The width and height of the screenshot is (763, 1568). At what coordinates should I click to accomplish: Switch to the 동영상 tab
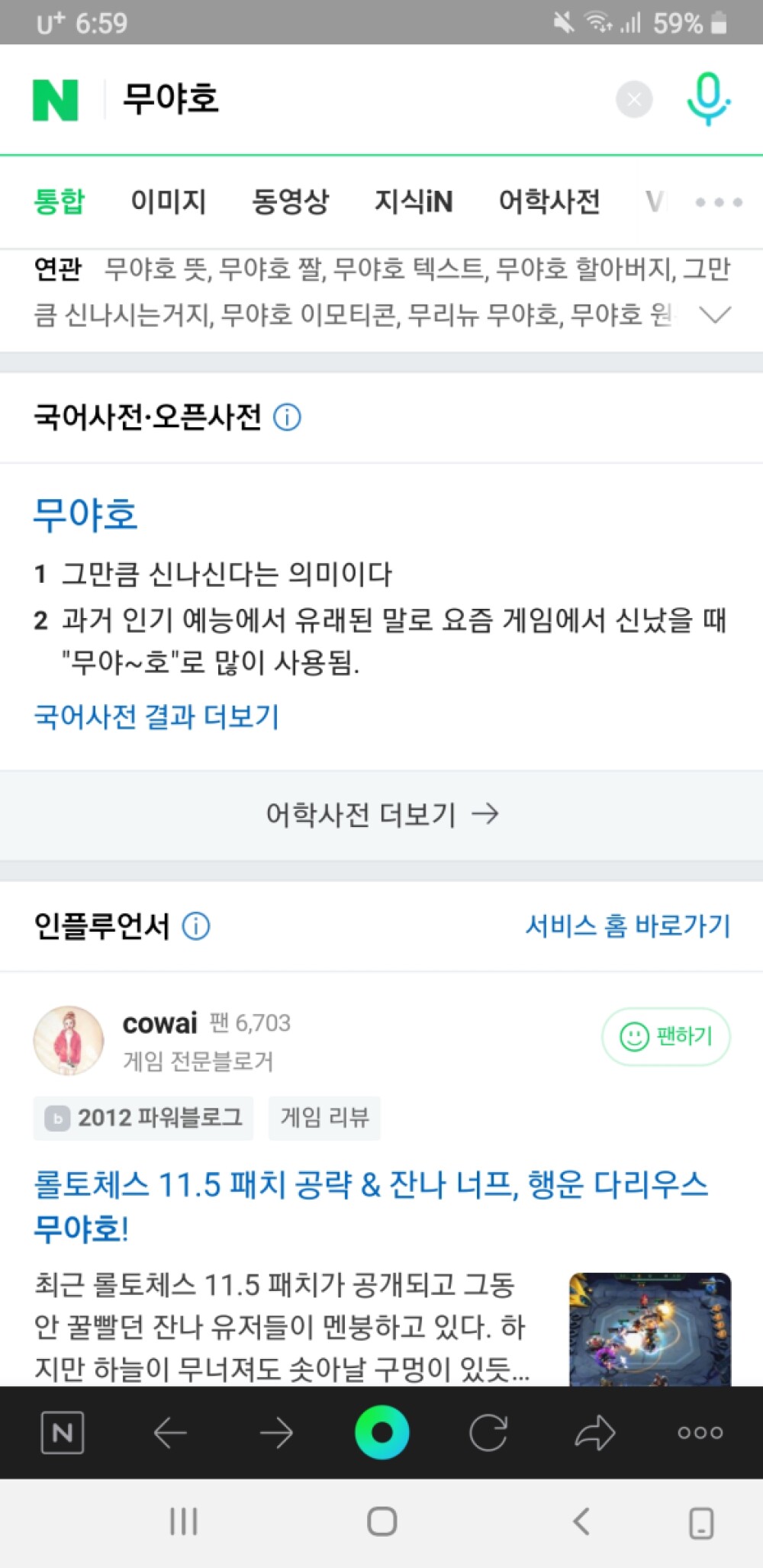click(290, 201)
